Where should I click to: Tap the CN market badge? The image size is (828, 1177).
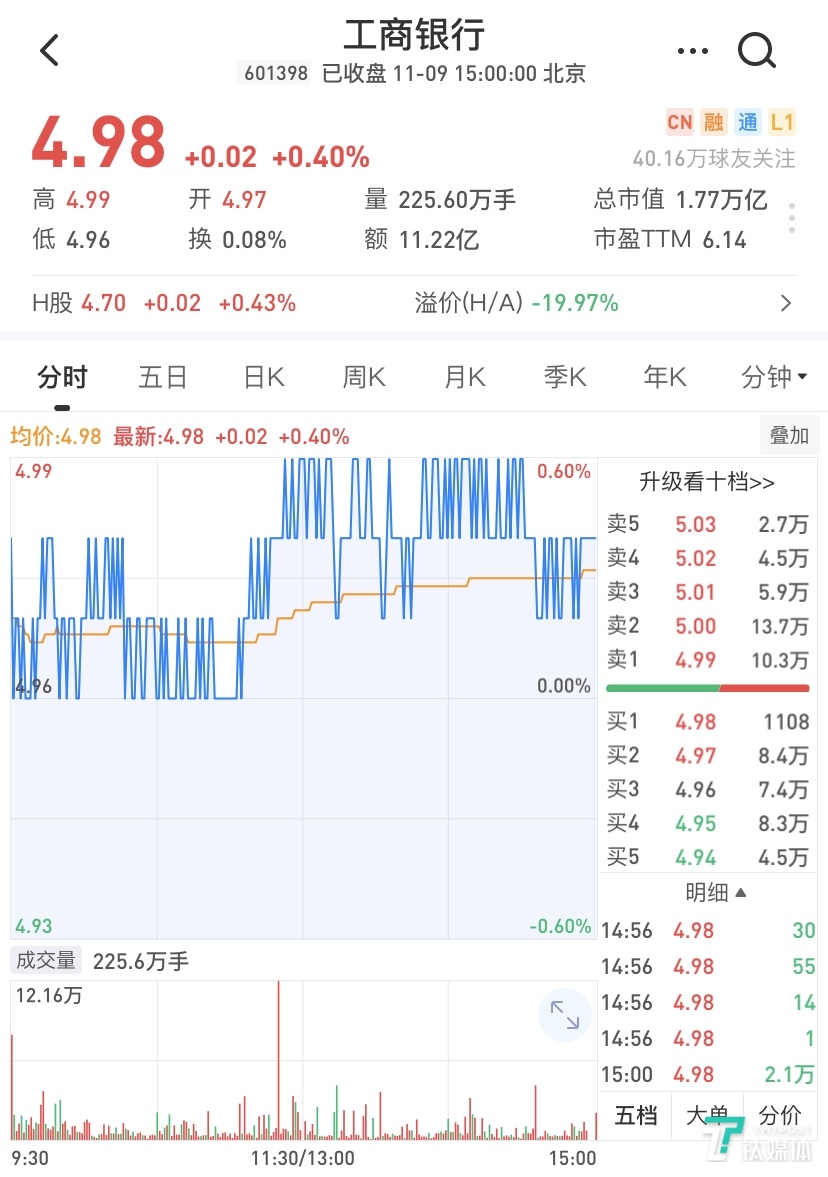[679, 121]
